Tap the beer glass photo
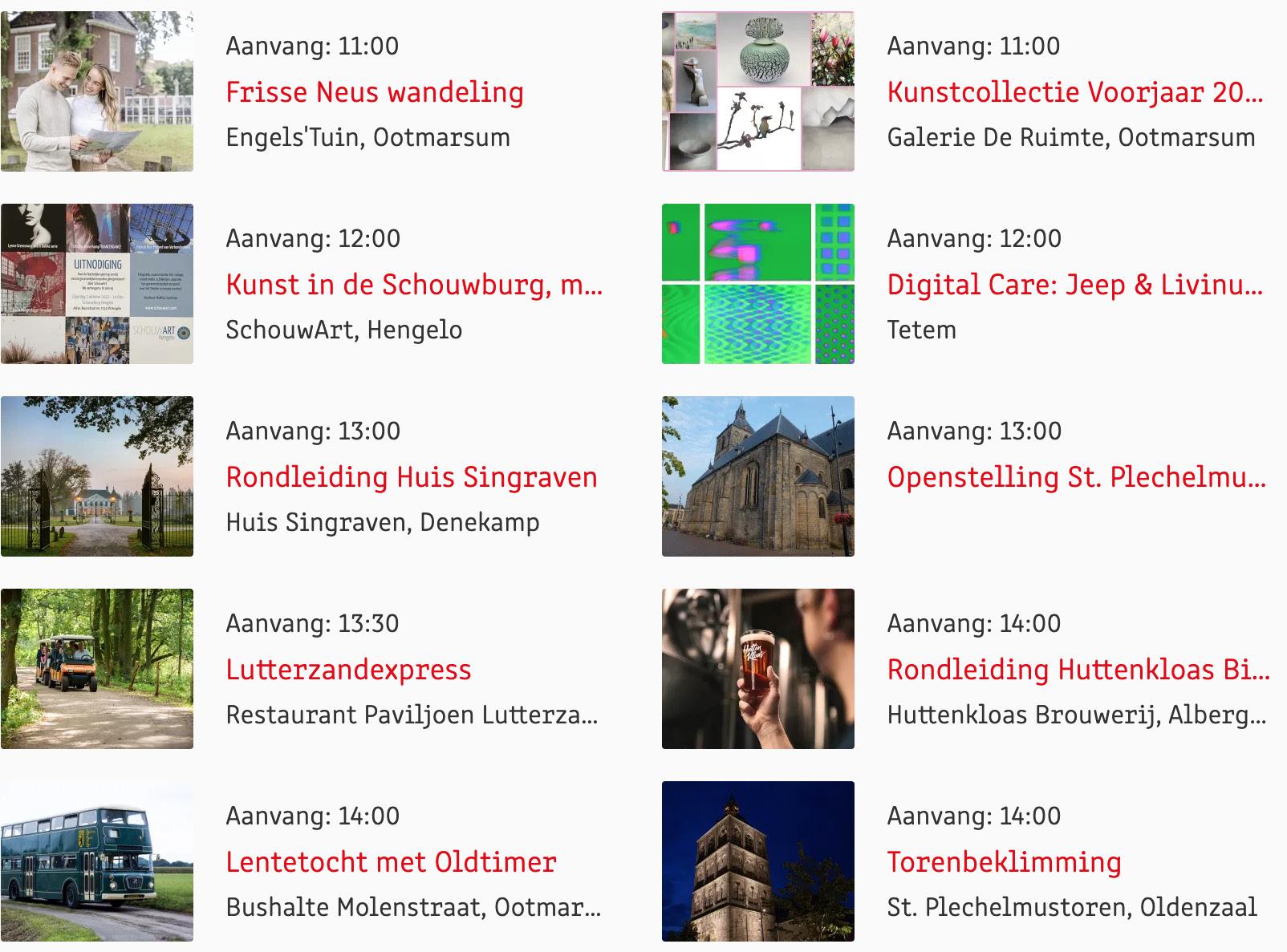The image size is (1287, 952). pos(757,669)
